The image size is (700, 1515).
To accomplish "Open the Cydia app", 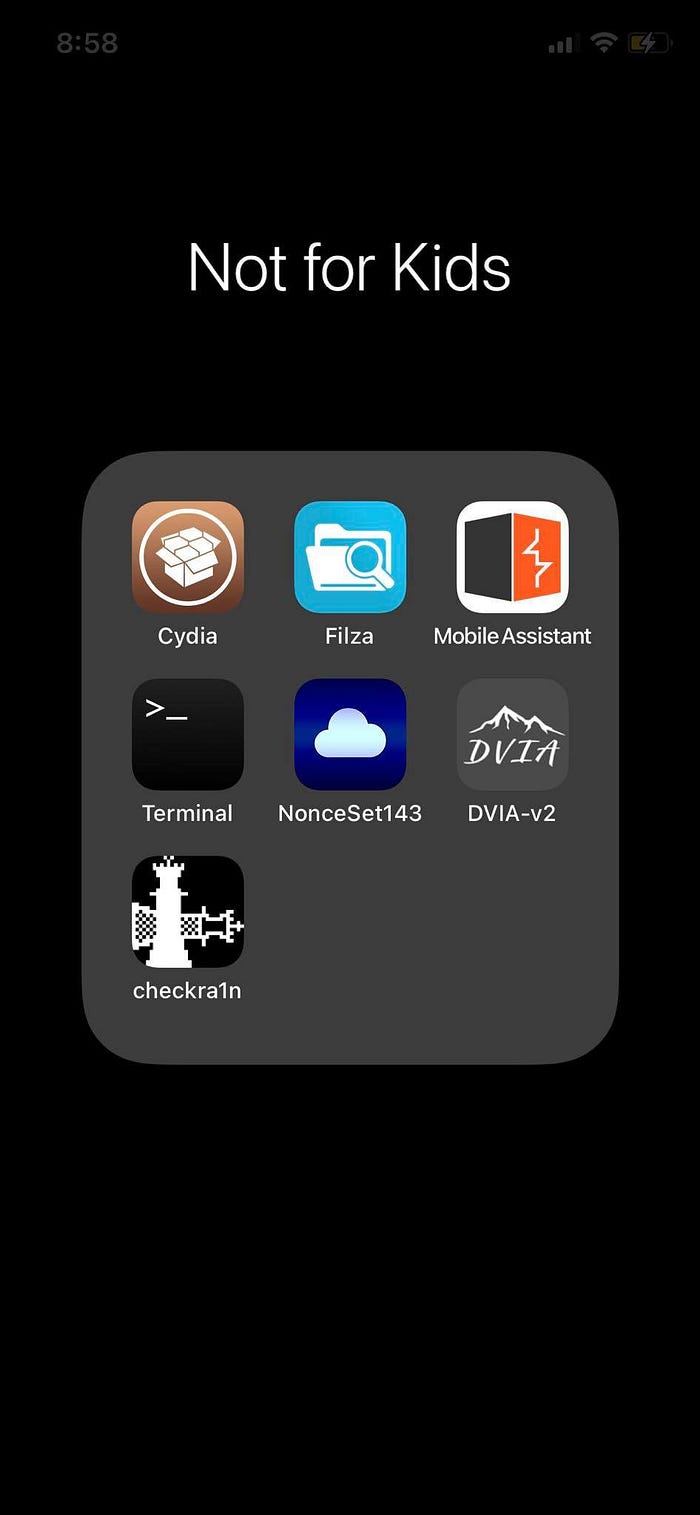I will click(188, 557).
